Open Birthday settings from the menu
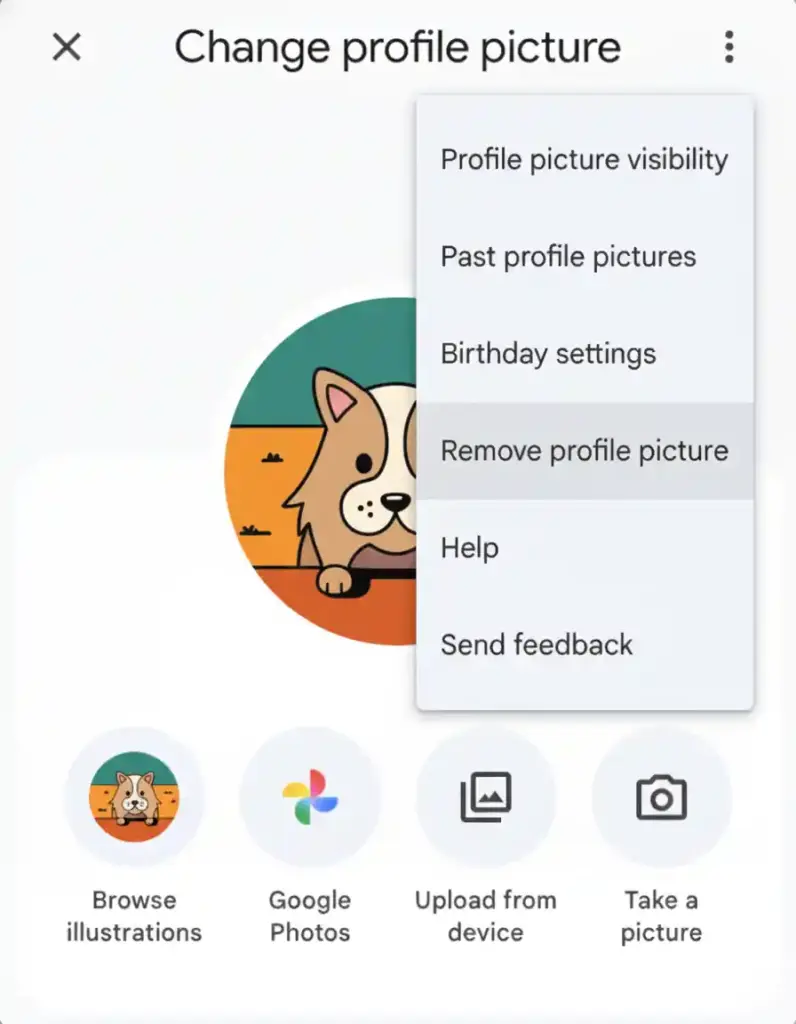The image size is (796, 1024). pos(547,353)
